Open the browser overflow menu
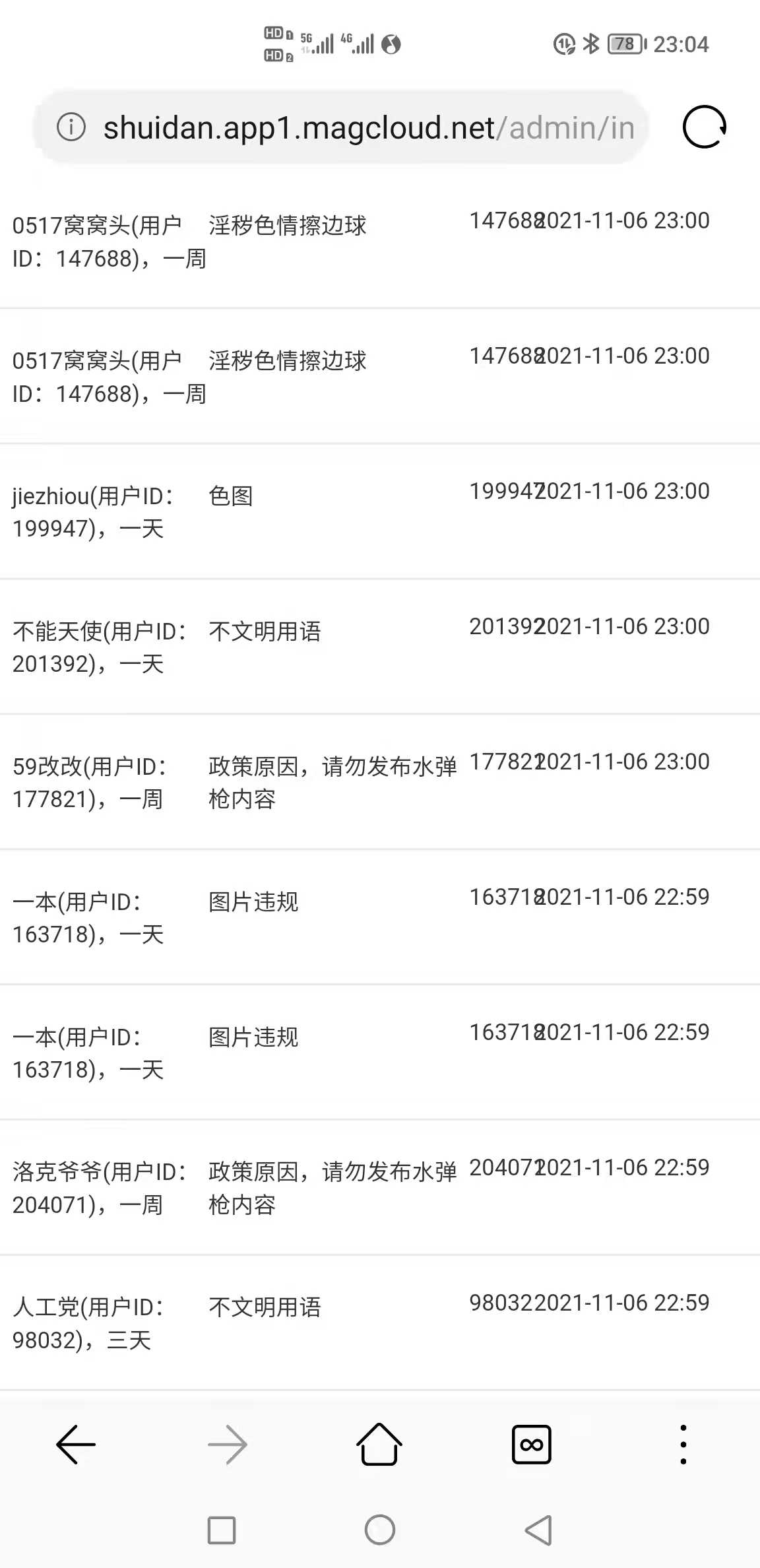The height and width of the screenshot is (1568, 760). click(x=683, y=1445)
